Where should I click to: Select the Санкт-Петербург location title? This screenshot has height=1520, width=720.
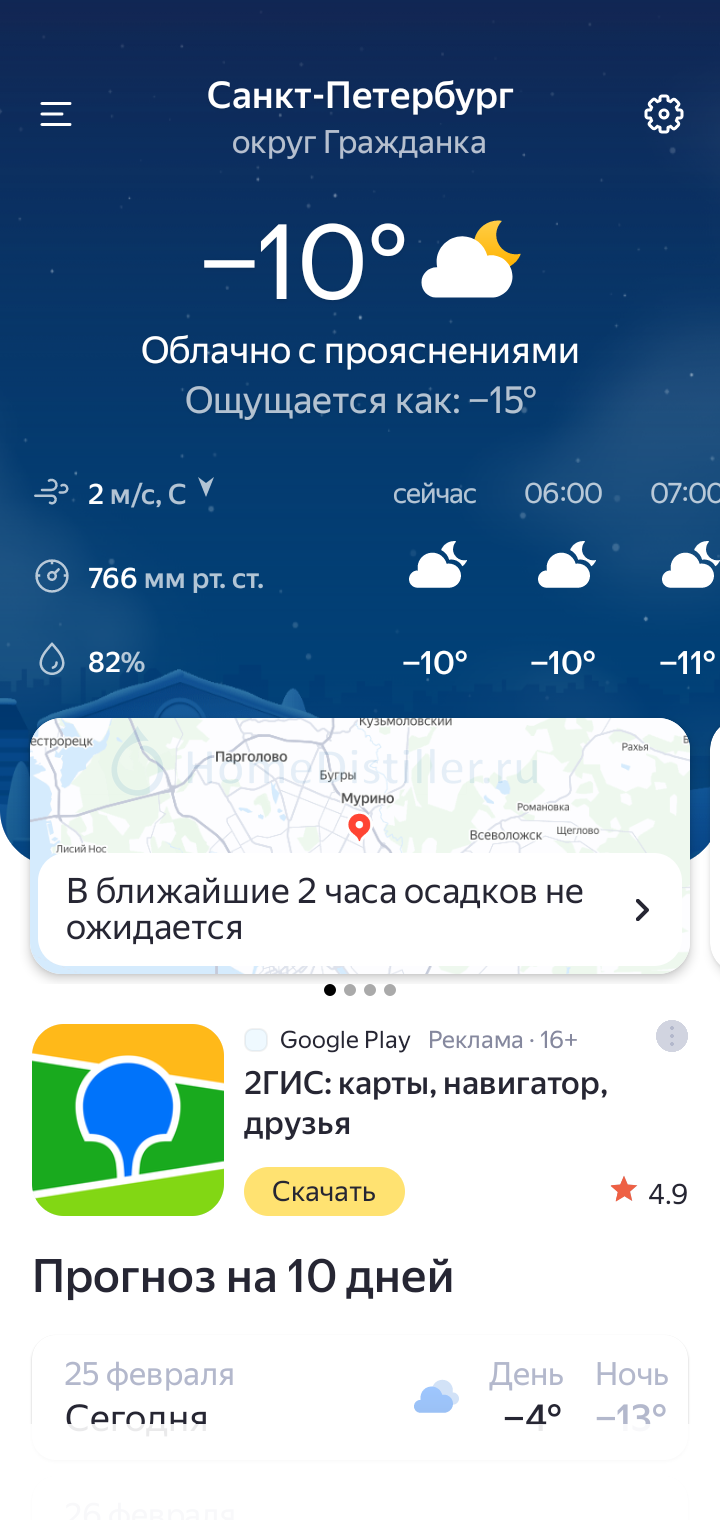click(x=360, y=96)
